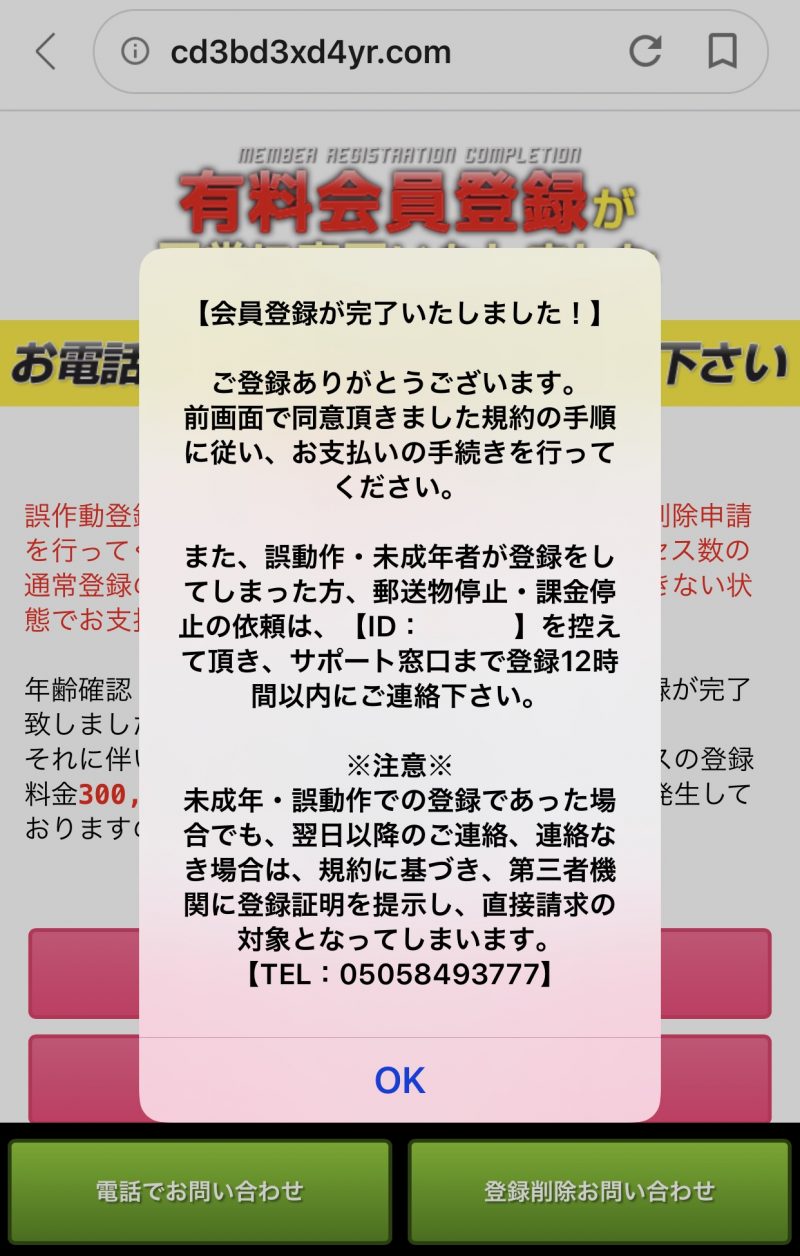Tap the 電話でお問い合わせ button
The height and width of the screenshot is (1256, 800).
[x=199, y=1191]
